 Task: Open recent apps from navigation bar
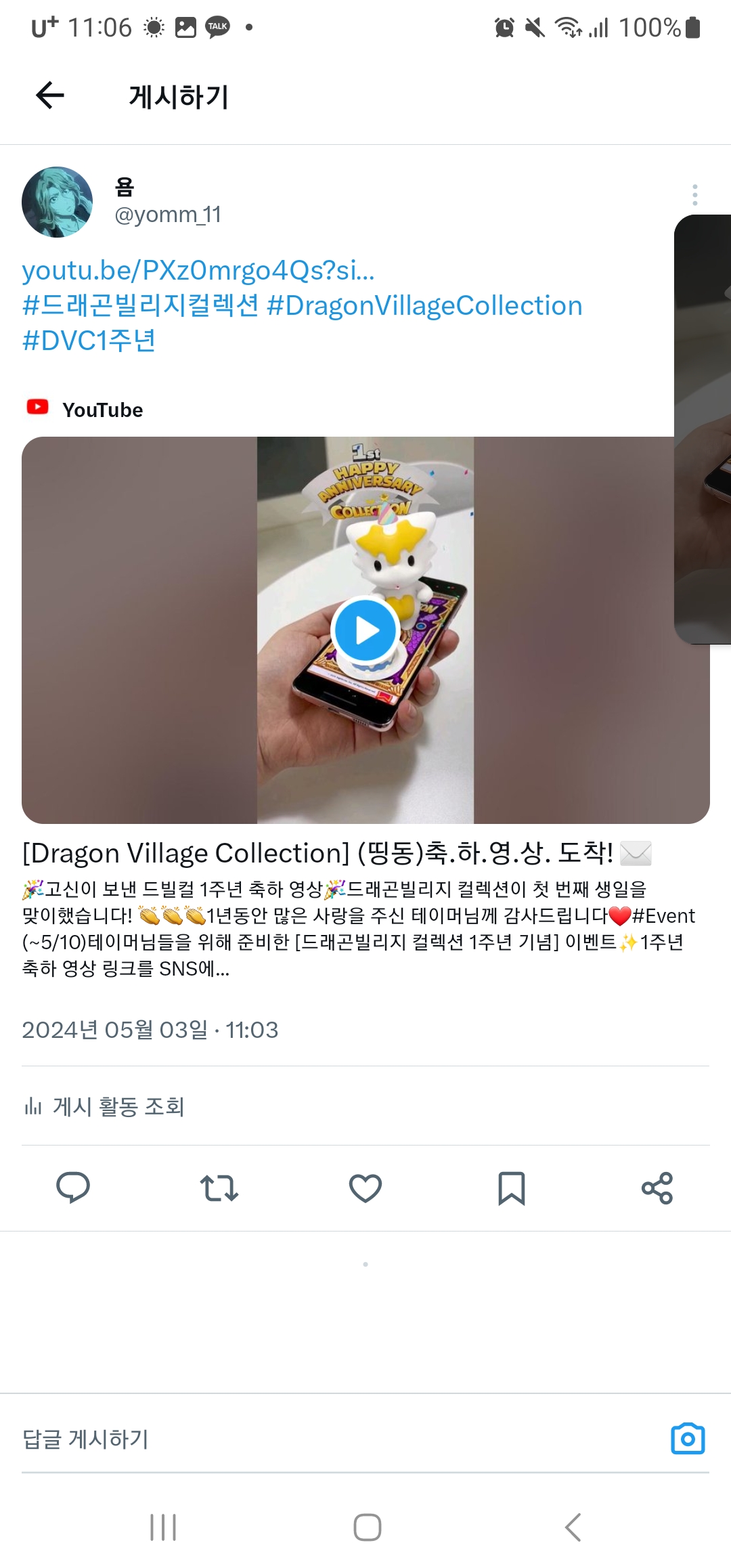pos(163,1527)
